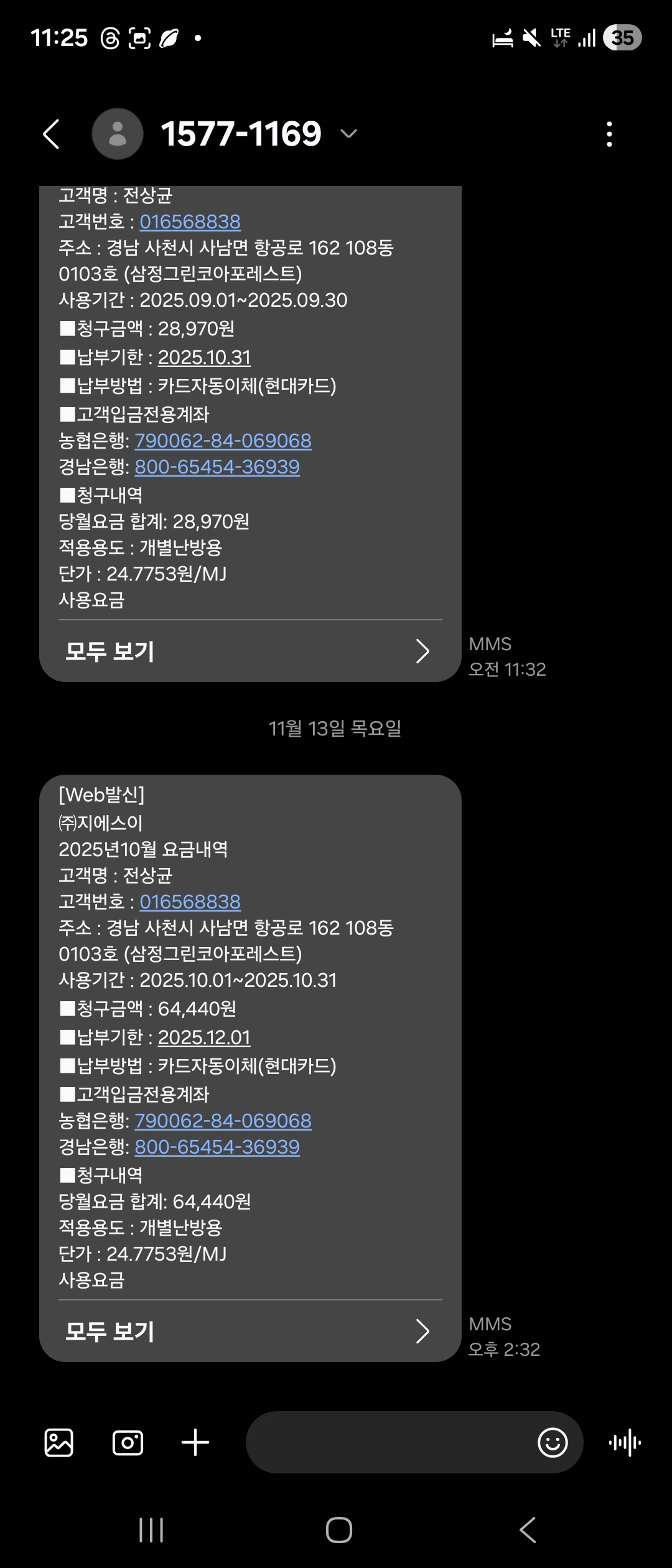The height and width of the screenshot is (1568, 672).
Task: Start a voice recording with the waveform icon
Action: 625,1442
